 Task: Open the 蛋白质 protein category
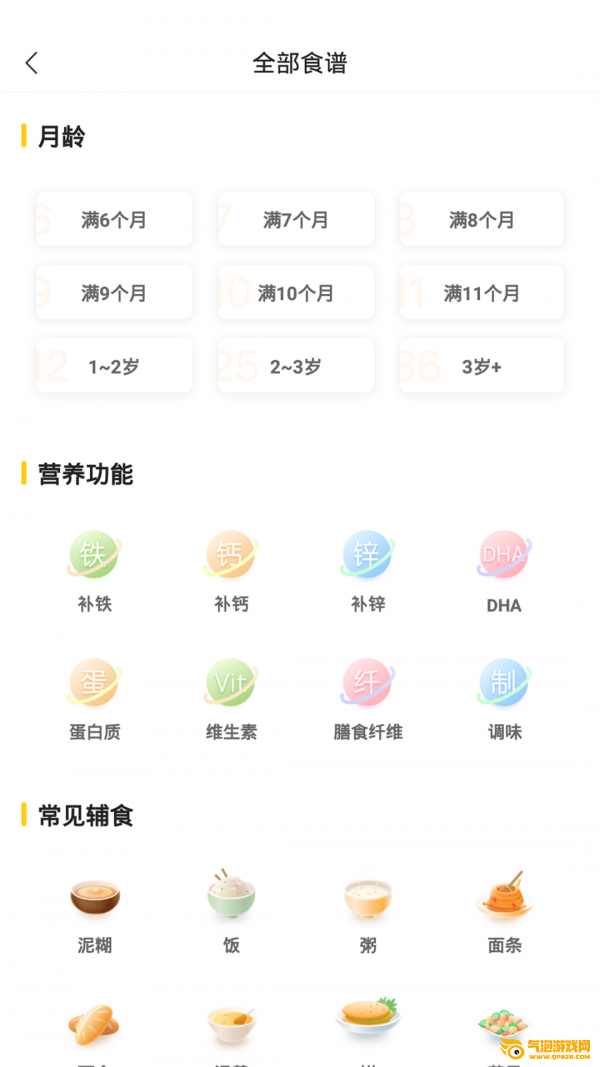coord(94,698)
